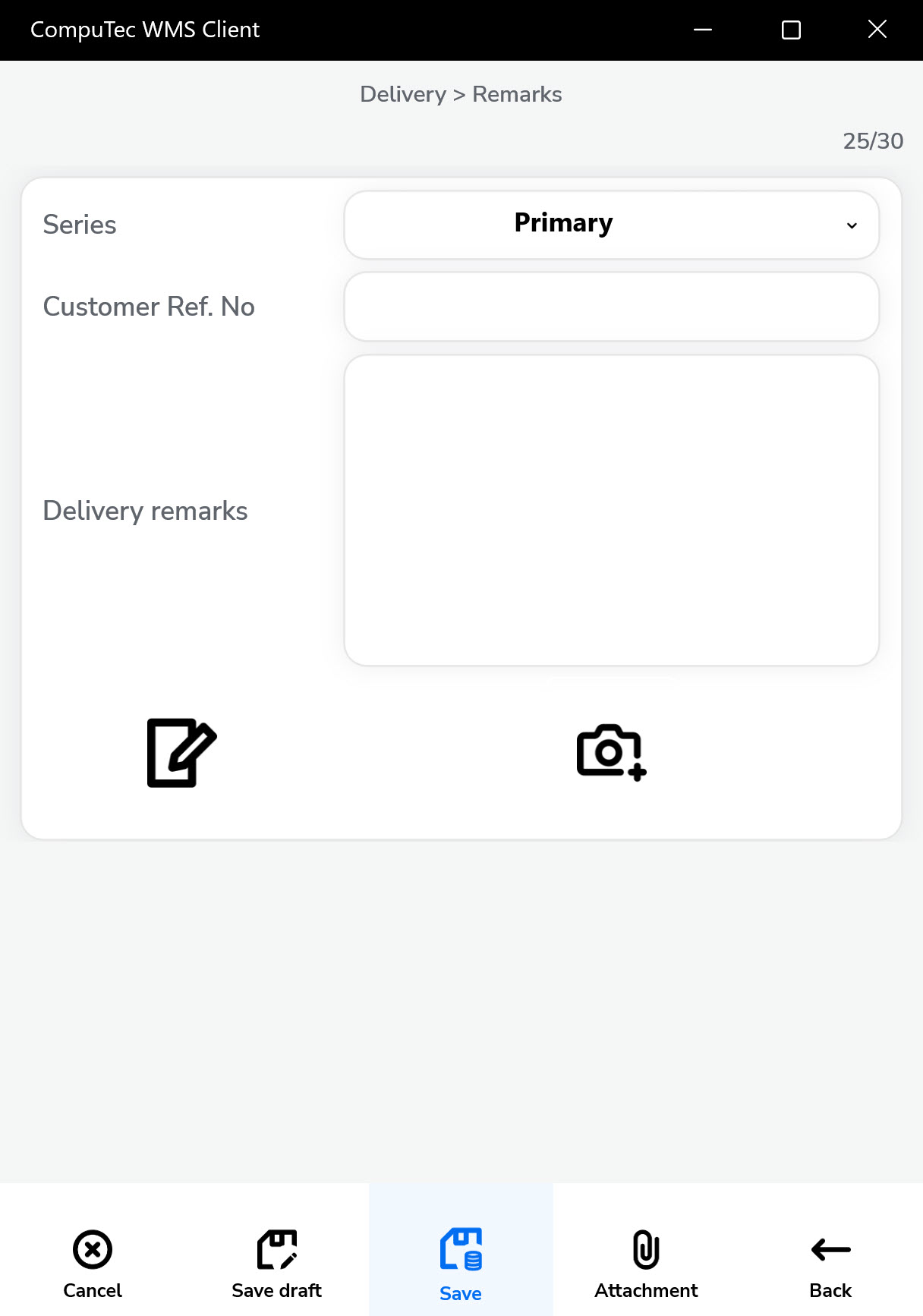
Task: Close the CompuTec WMS Client window
Action: (x=877, y=30)
